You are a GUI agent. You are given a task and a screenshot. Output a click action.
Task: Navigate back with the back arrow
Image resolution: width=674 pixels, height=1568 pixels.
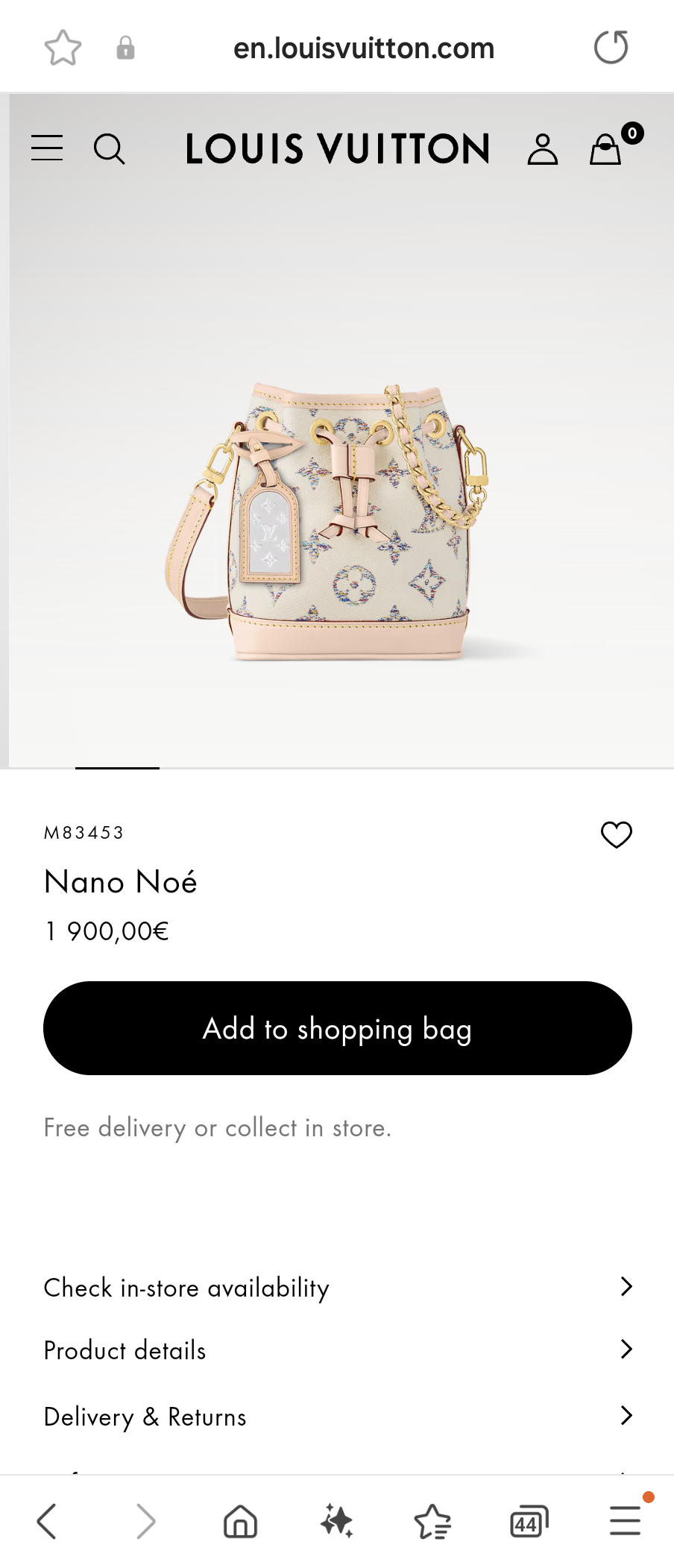(x=47, y=1521)
